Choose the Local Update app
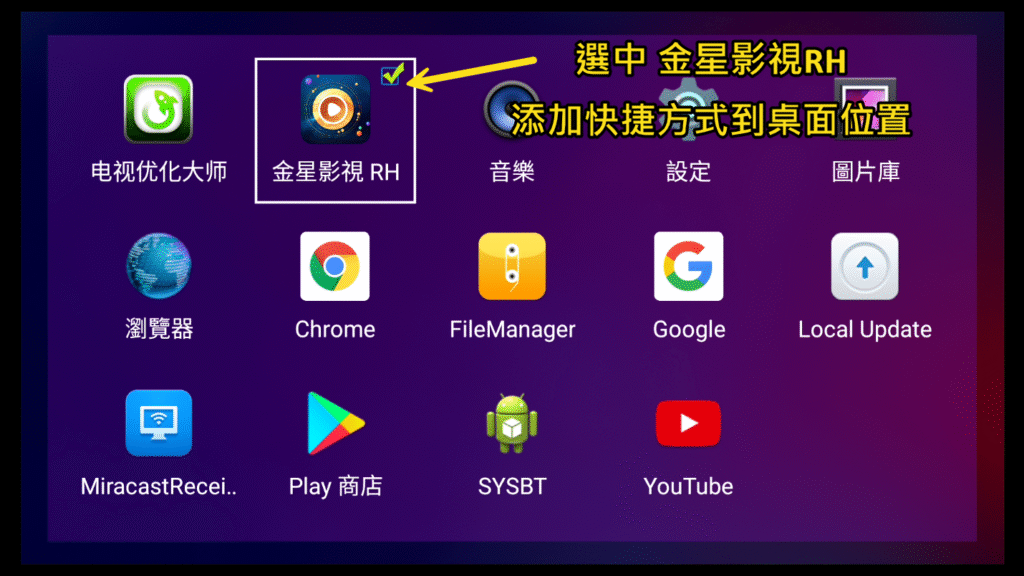 click(x=864, y=266)
